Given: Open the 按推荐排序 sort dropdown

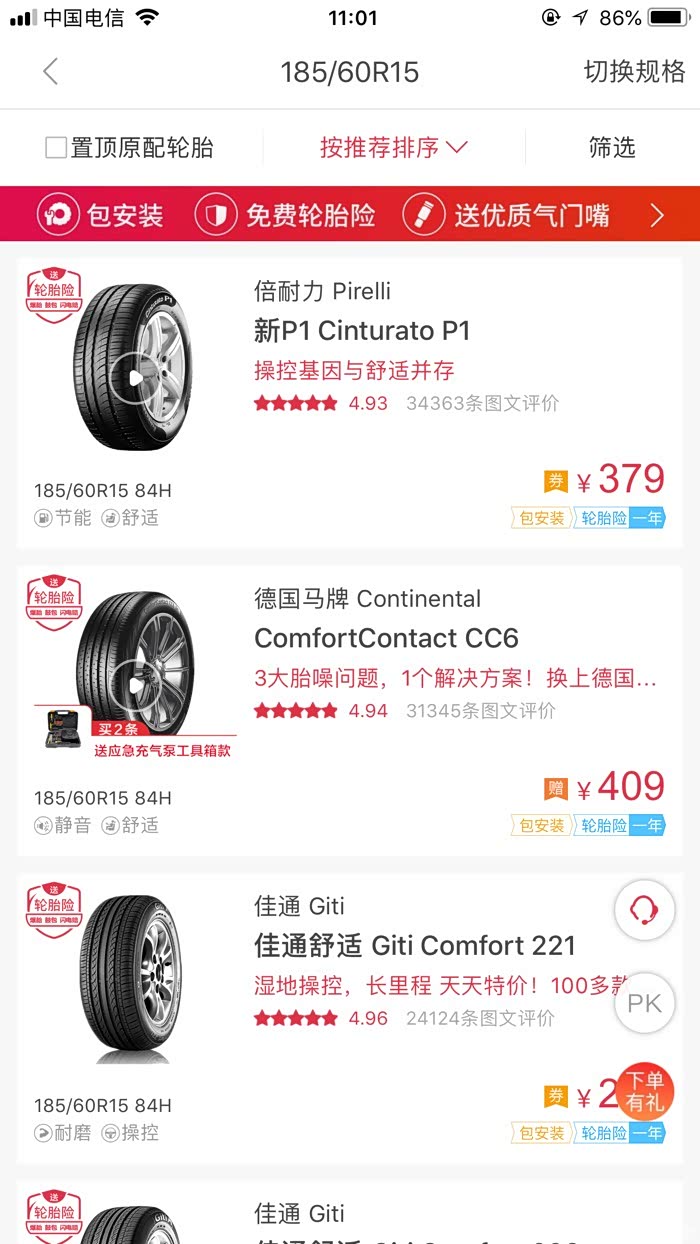Looking at the screenshot, I should coord(393,148).
